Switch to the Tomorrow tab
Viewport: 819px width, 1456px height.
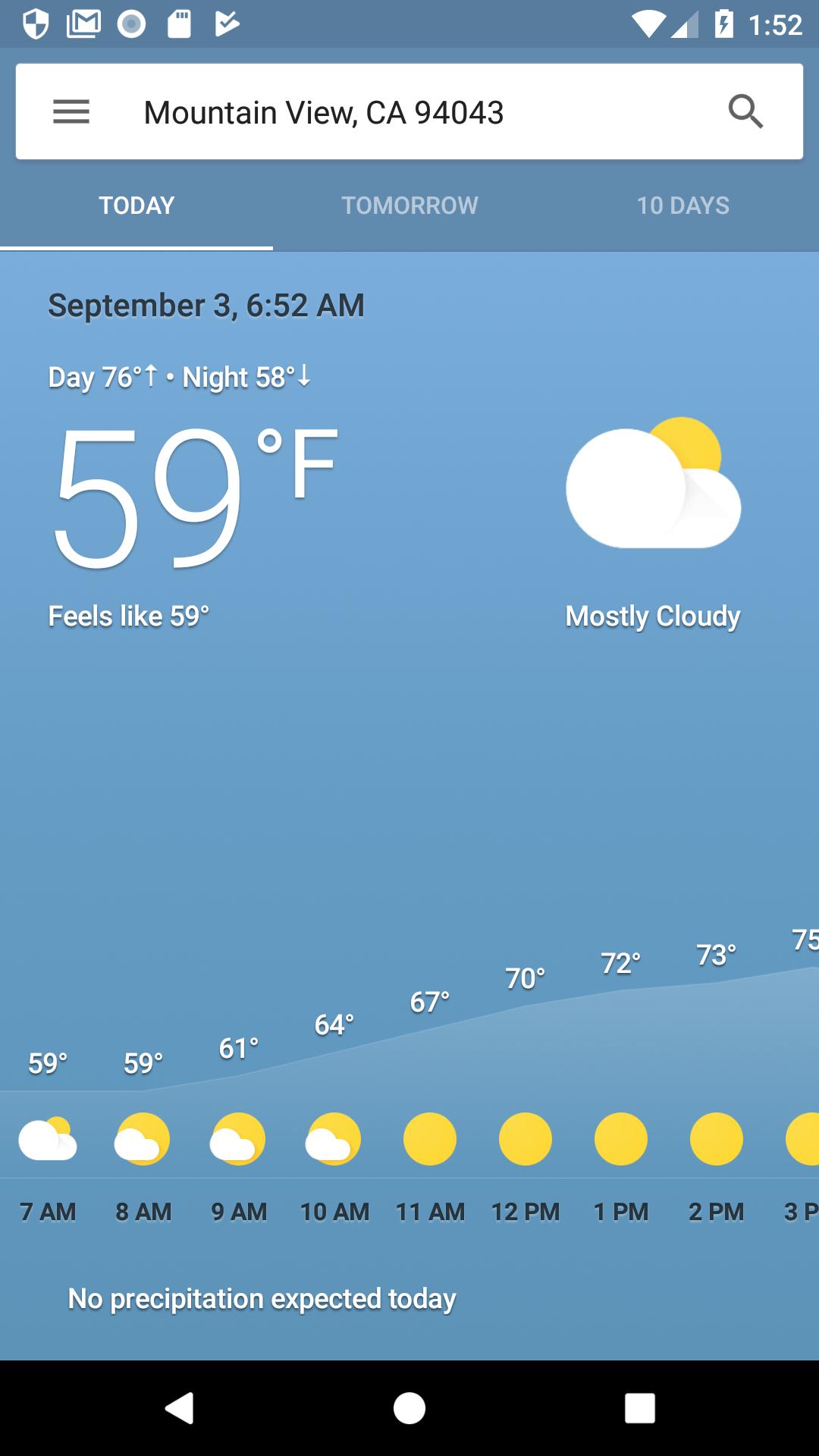pos(409,206)
